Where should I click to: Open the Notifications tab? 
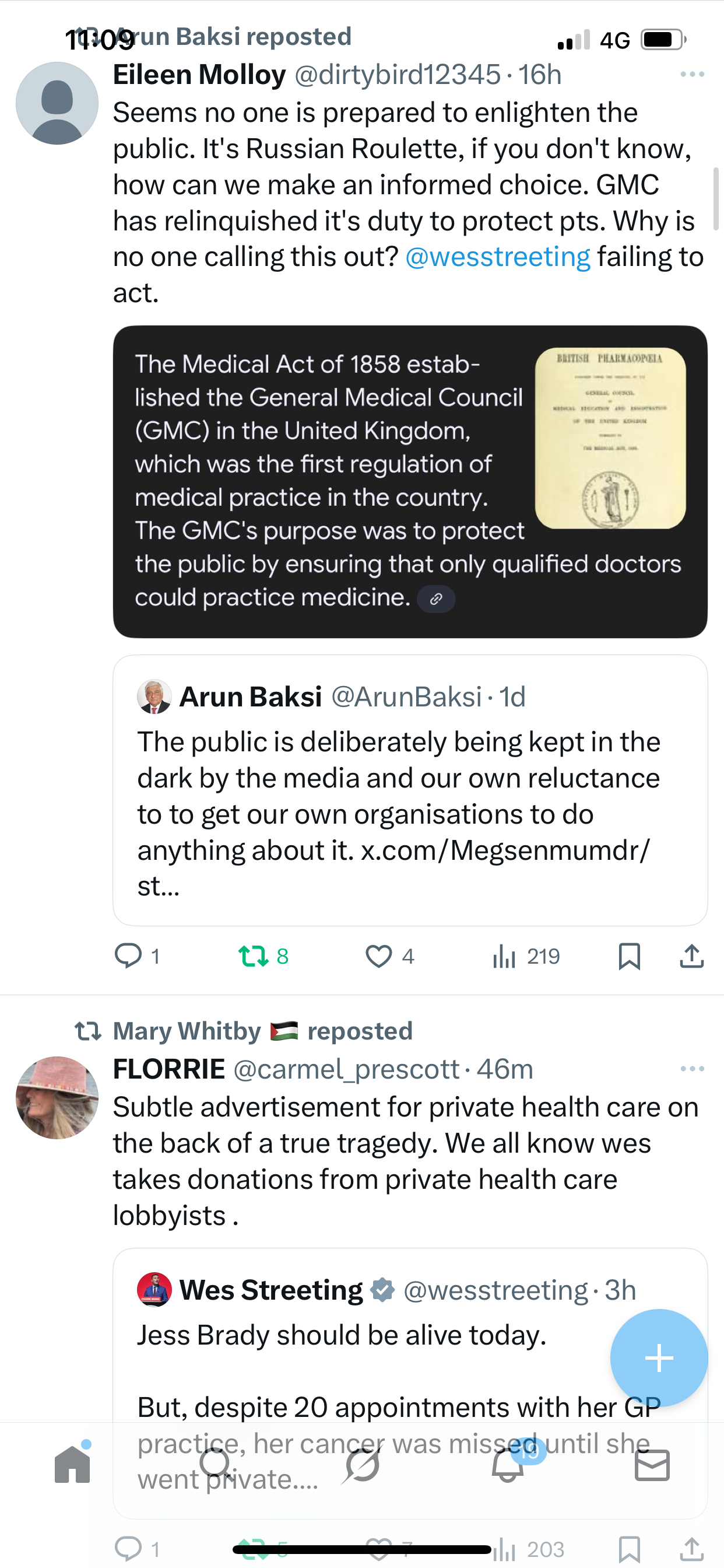(x=508, y=1465)
